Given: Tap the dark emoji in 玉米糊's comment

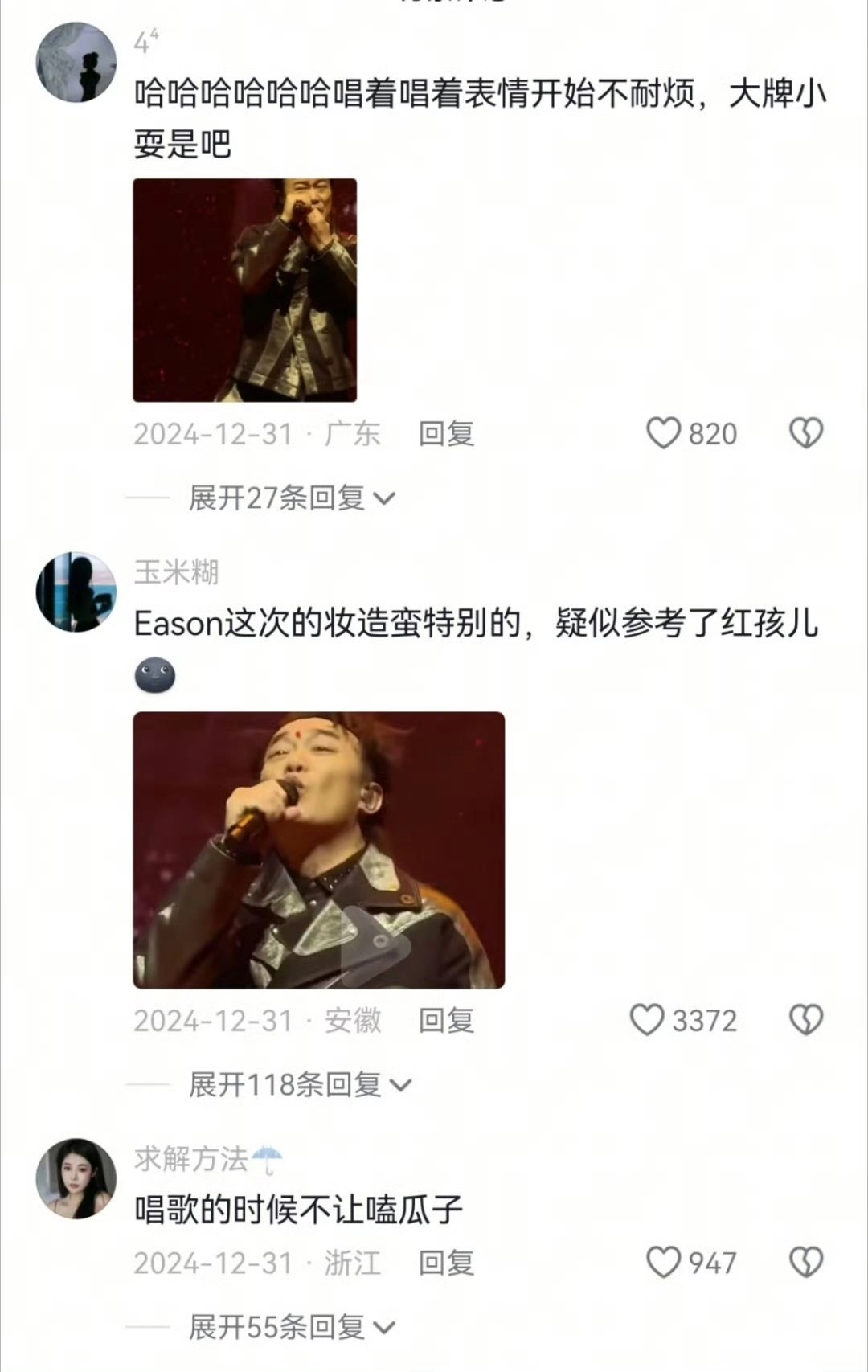Looking at the screenshot, I should [x=154, y=675].
